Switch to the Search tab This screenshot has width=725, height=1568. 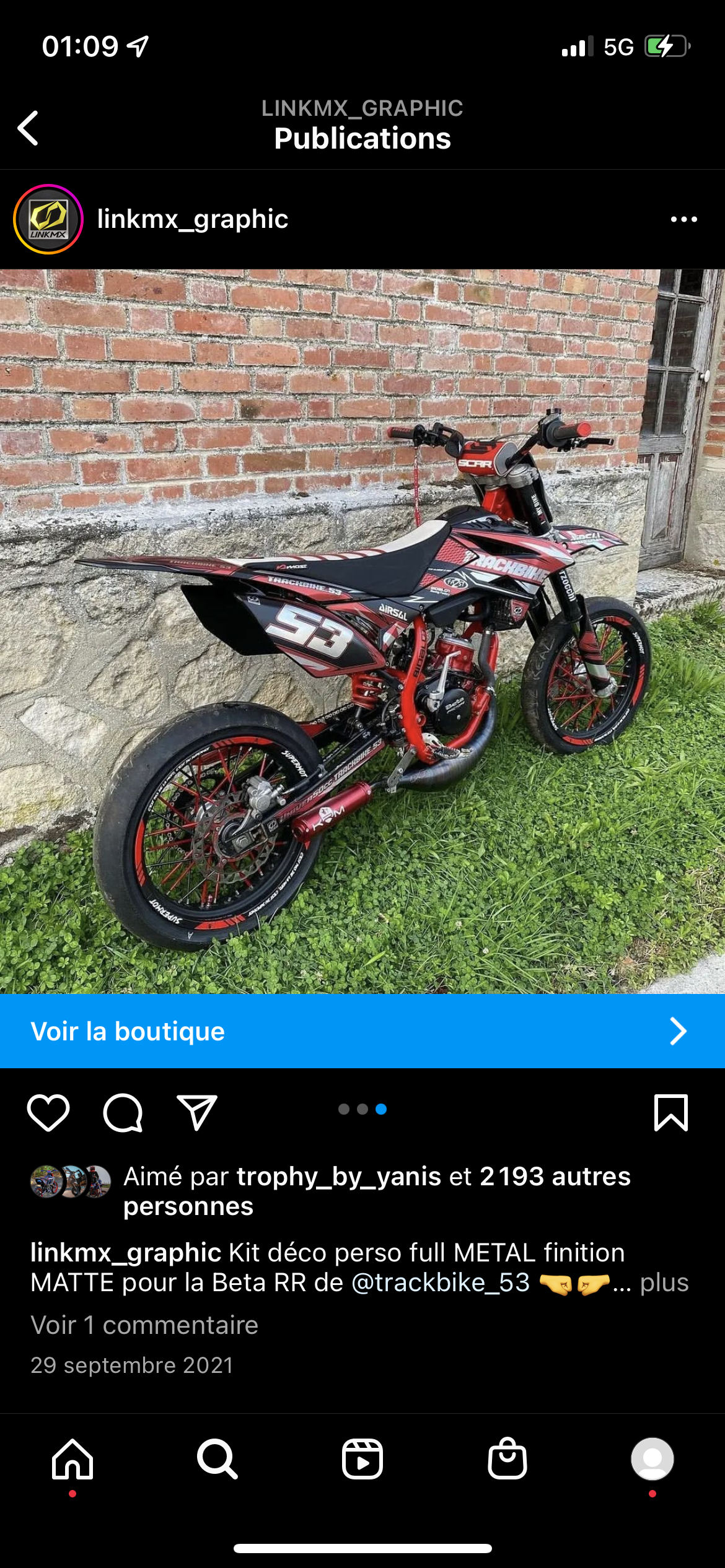[x=217, y=1460]
